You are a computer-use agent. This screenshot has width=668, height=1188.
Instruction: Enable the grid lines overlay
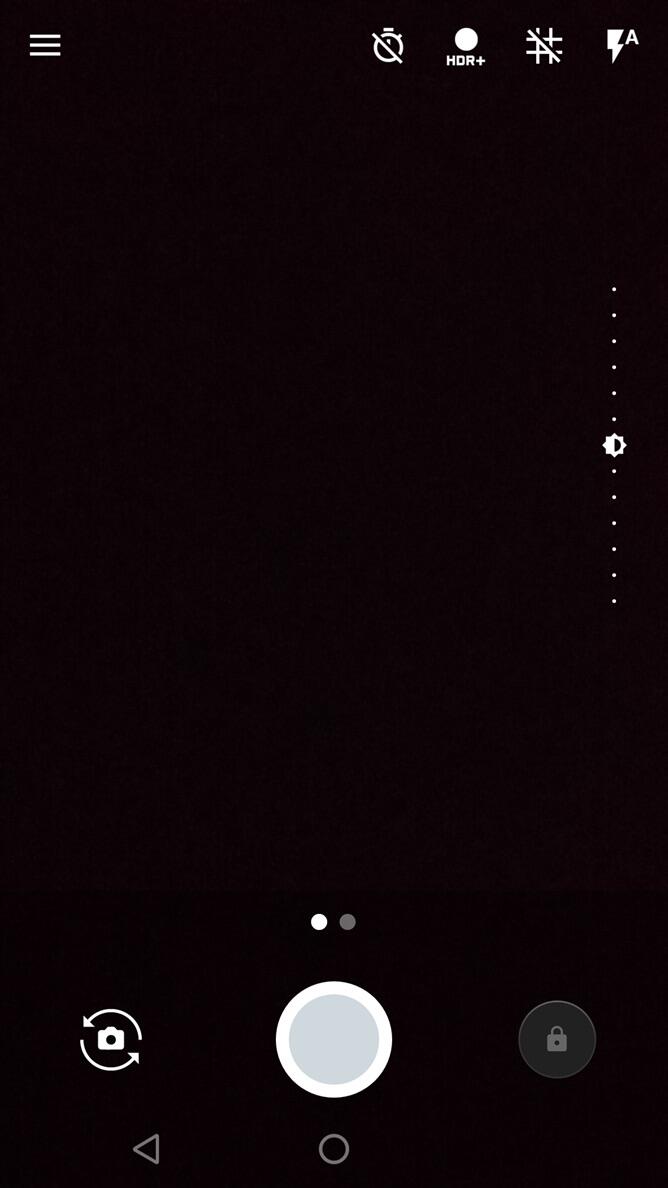(544, 46)
